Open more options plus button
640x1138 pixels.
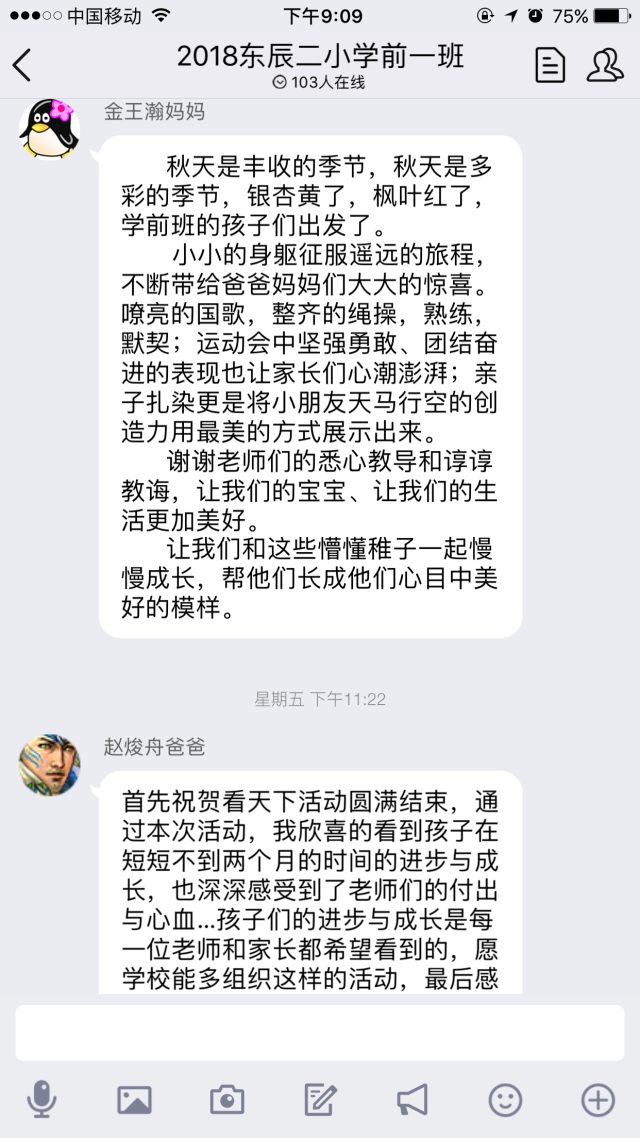point(598,1101)
